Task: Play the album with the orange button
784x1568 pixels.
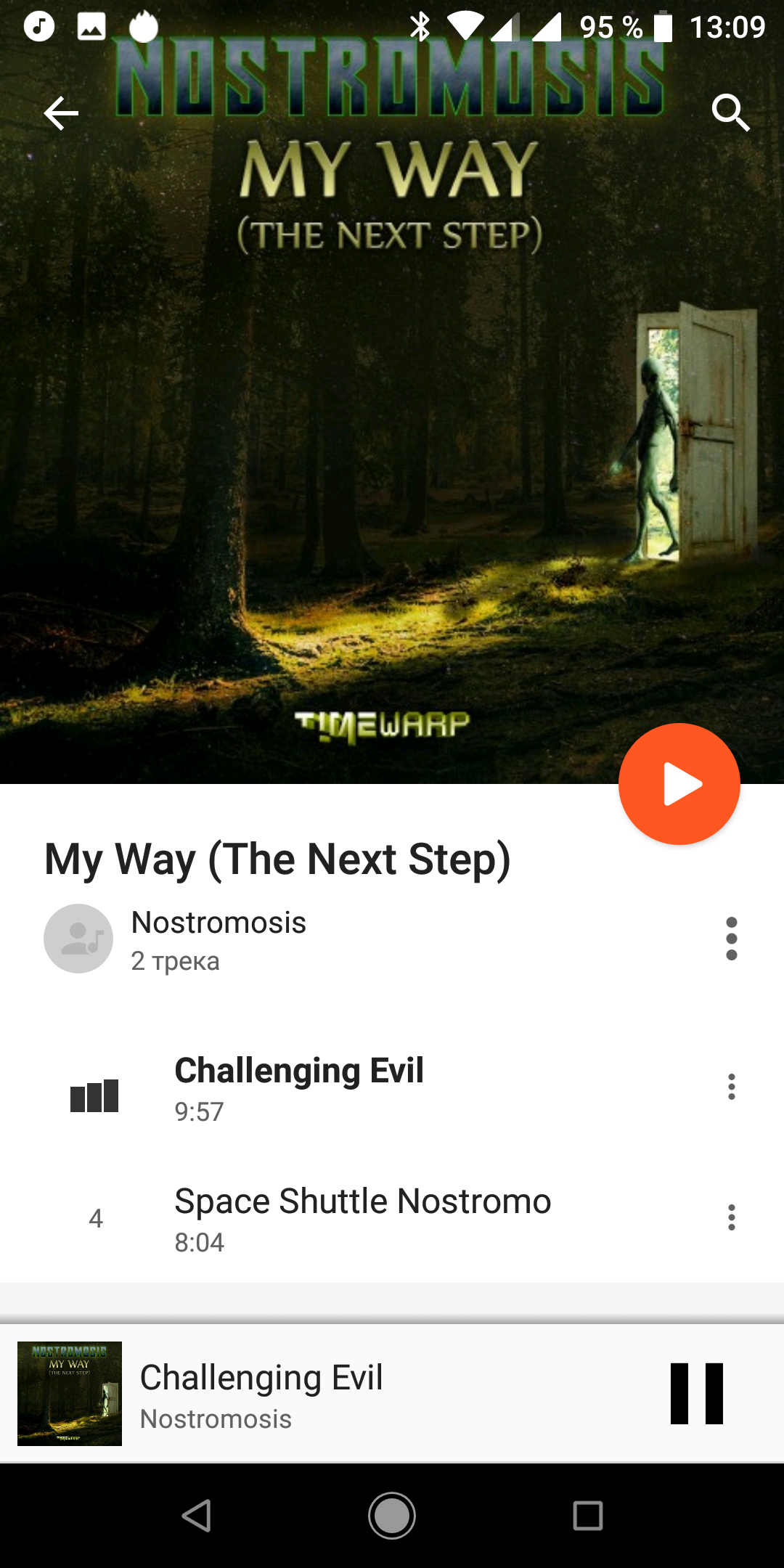Action: click(679, 784)
